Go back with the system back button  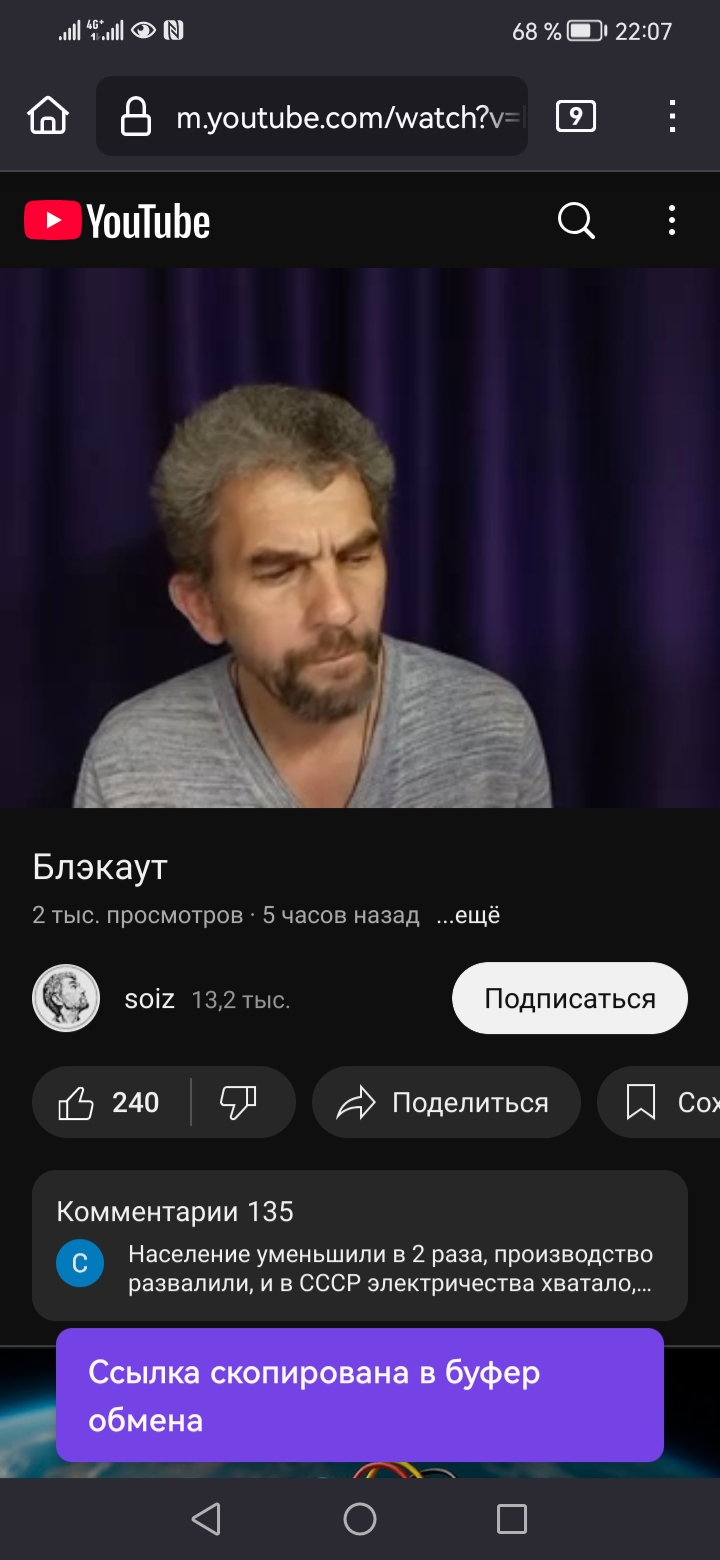coord(206,1520)
